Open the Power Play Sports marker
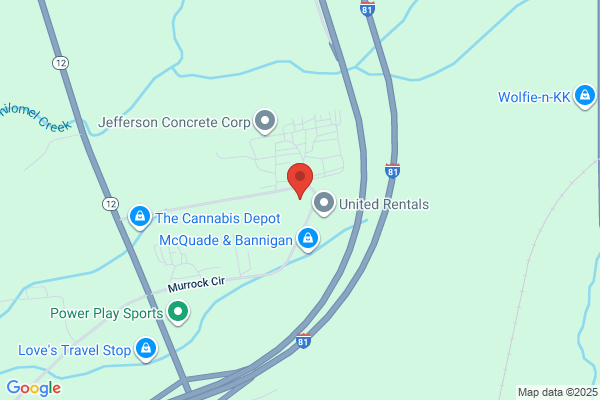 [x=178, y=312]
